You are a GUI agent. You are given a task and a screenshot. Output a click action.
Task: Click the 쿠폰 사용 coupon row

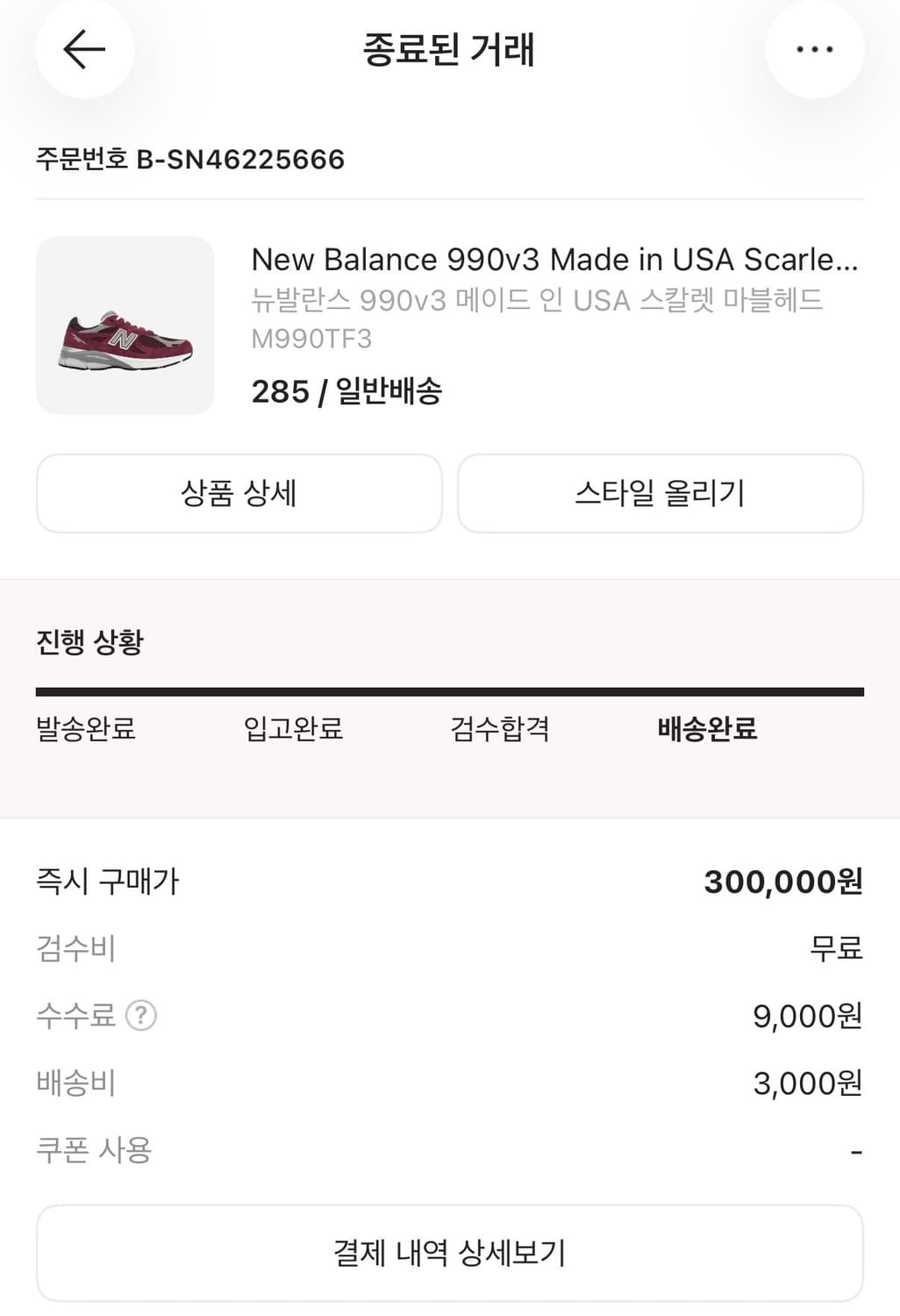pyautogui.click(x=94, y=1150)
